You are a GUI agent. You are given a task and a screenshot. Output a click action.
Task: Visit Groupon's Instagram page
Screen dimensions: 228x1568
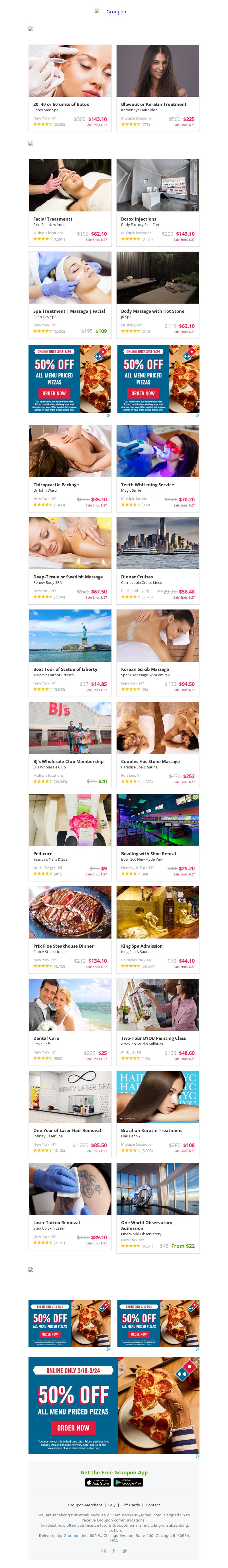(x=103, y=1550)
